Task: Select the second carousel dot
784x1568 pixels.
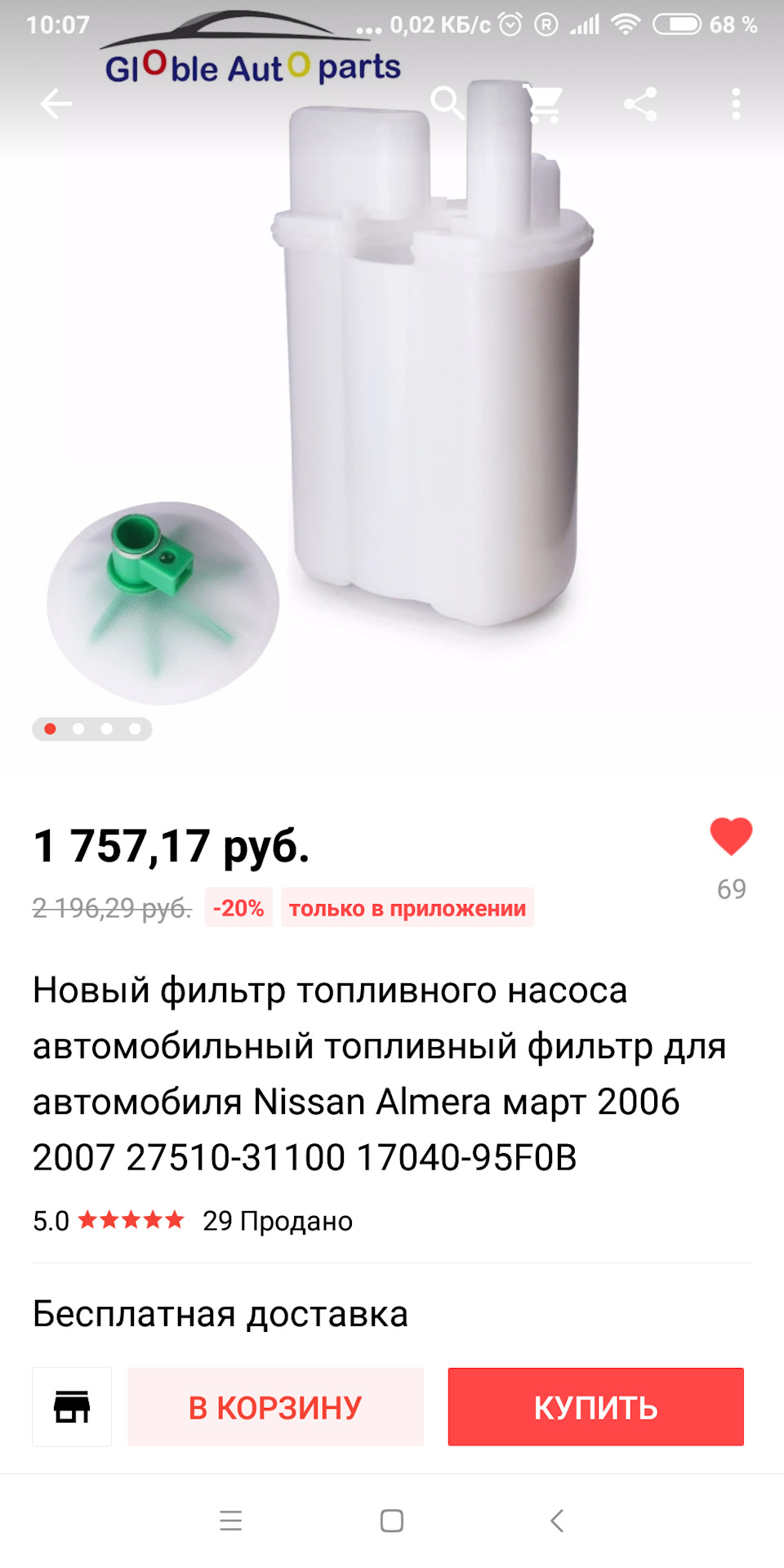Action: 78,729
